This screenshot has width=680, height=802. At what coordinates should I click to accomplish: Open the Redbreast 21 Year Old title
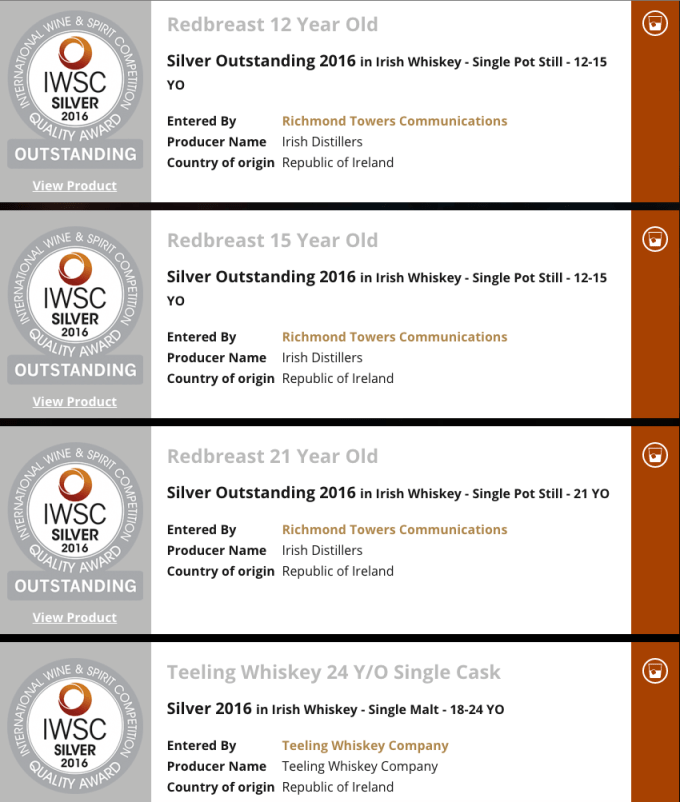pos(272,456)
